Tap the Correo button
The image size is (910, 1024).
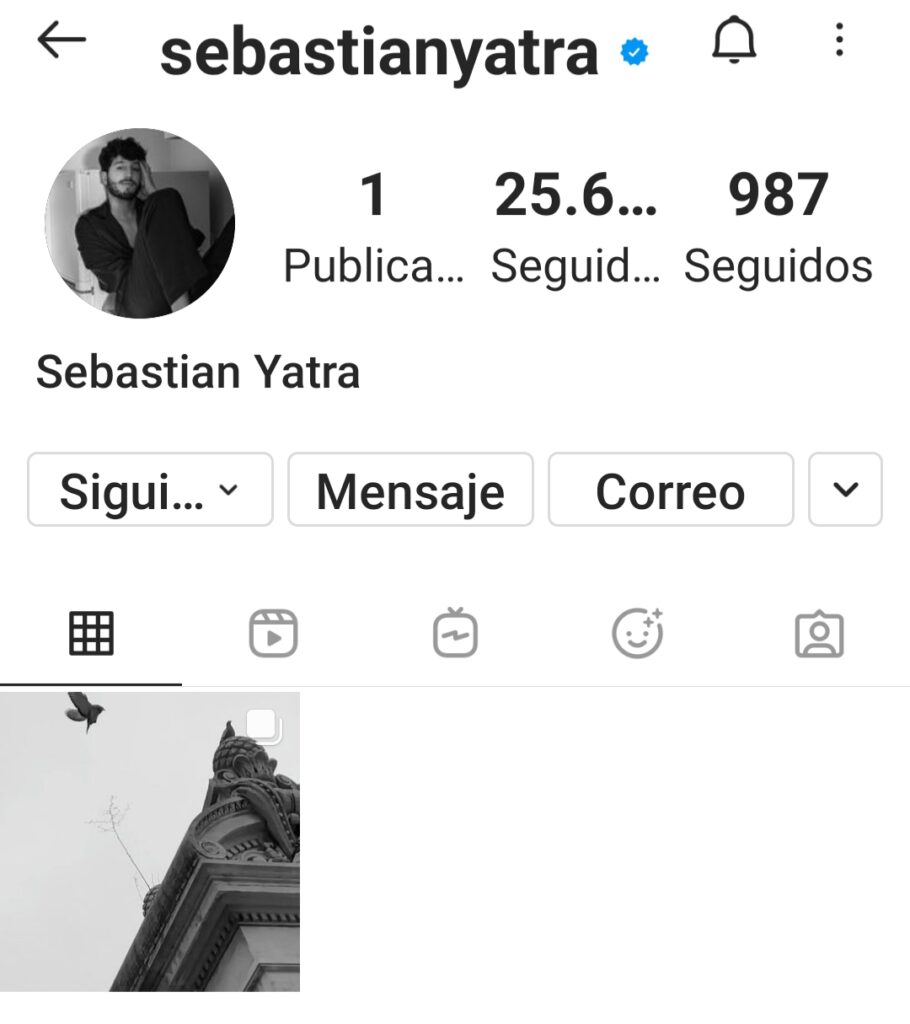coord(670,490)
